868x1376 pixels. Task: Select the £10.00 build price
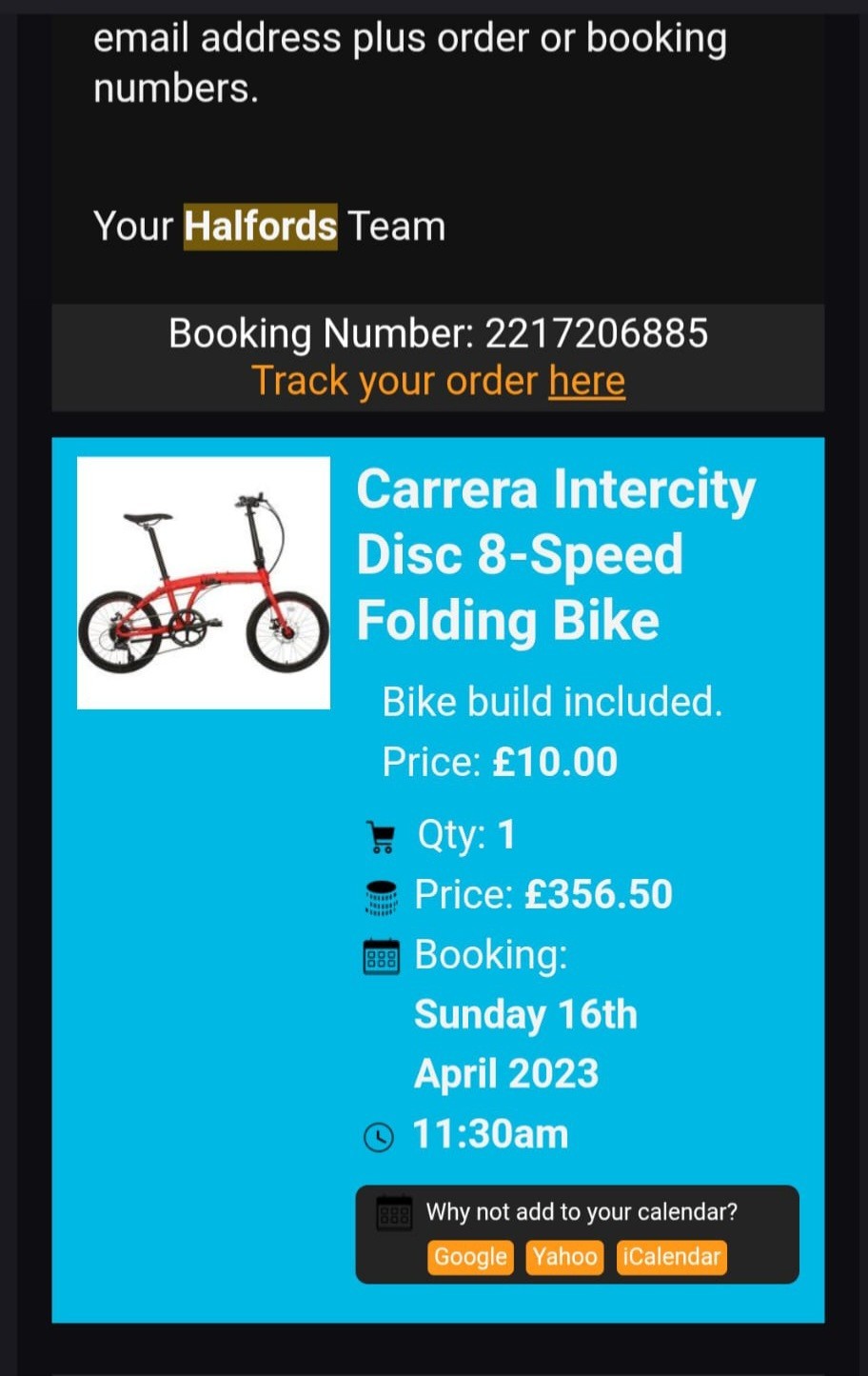click(x=555, y=762)
